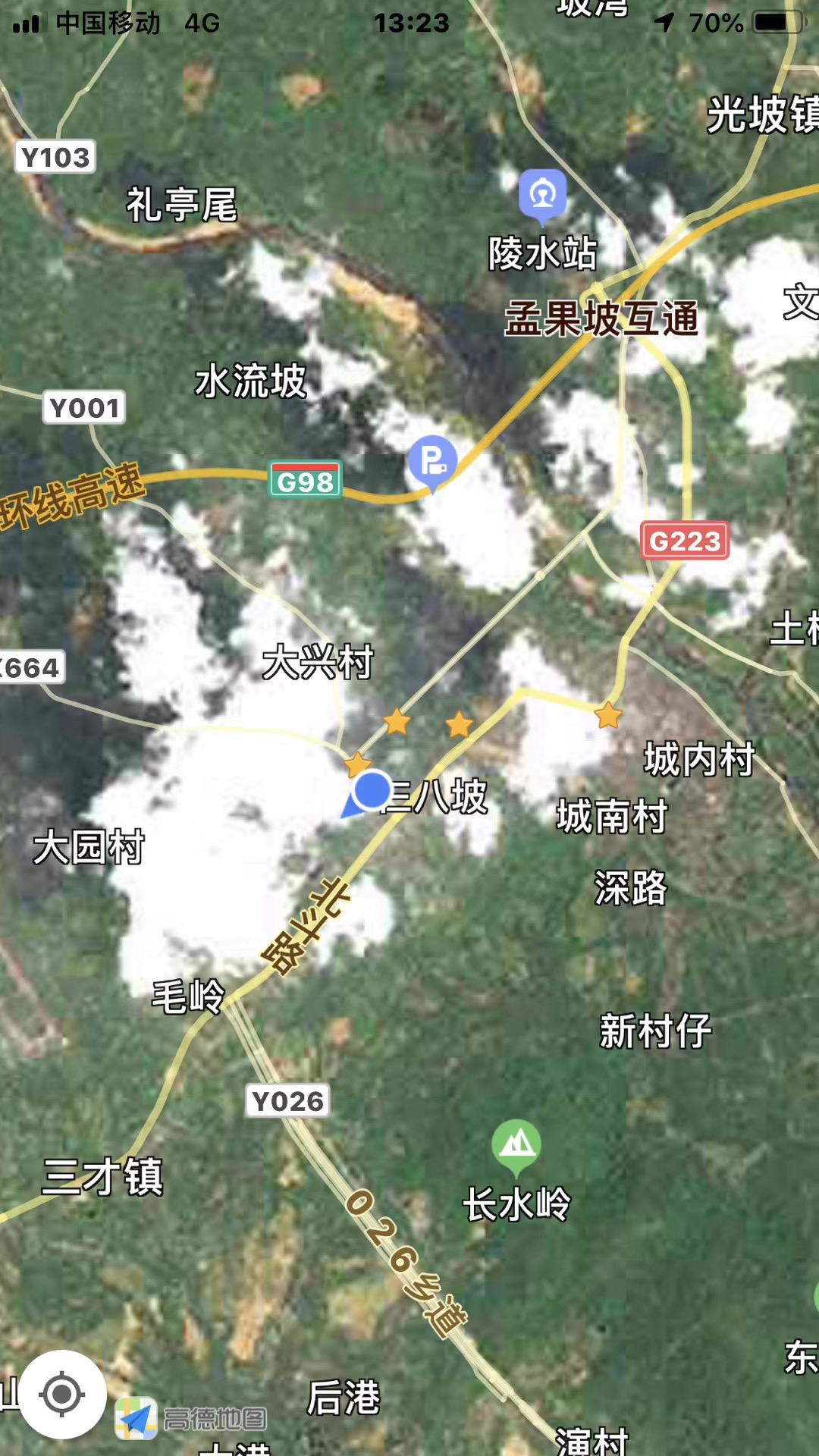Image resolution: width=819 pixels, height=1456 pixels.
Task: Recenter map on current location
Action: tap(62, 1394)
